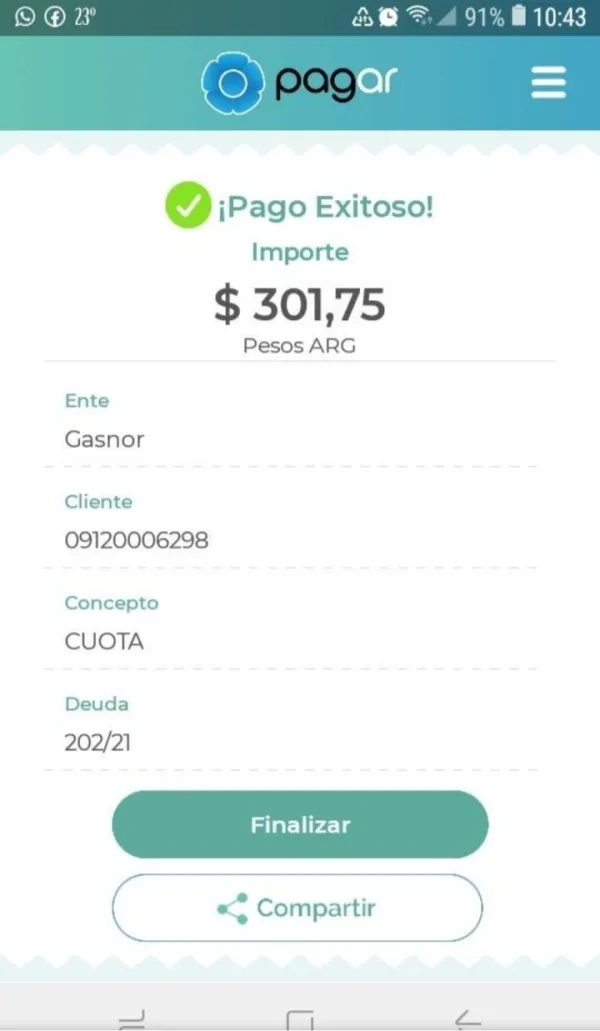Share the receipt via Compartir
600x1031 pixels.
pyautogui.click(x=298, y=908)
